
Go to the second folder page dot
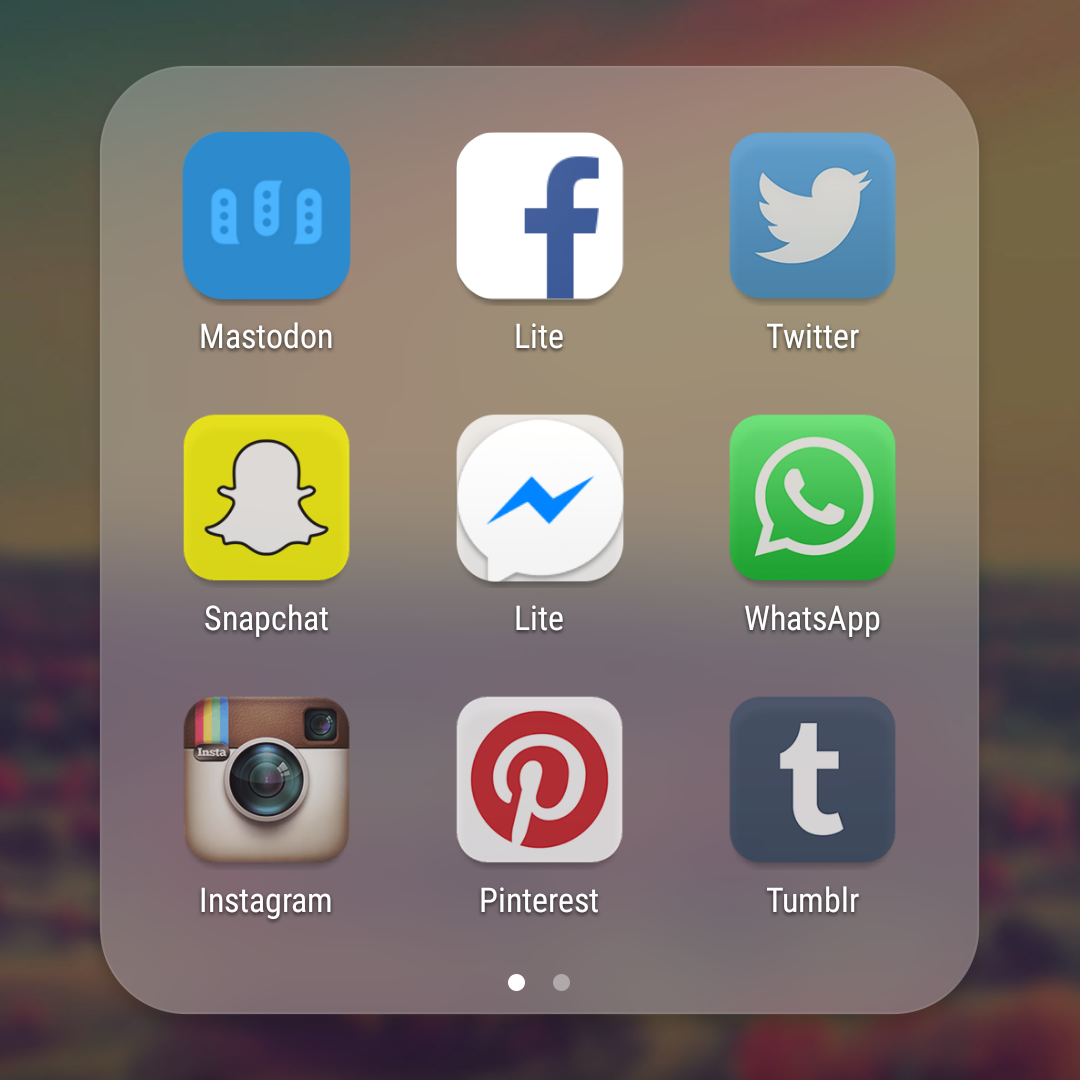(561, 982)
